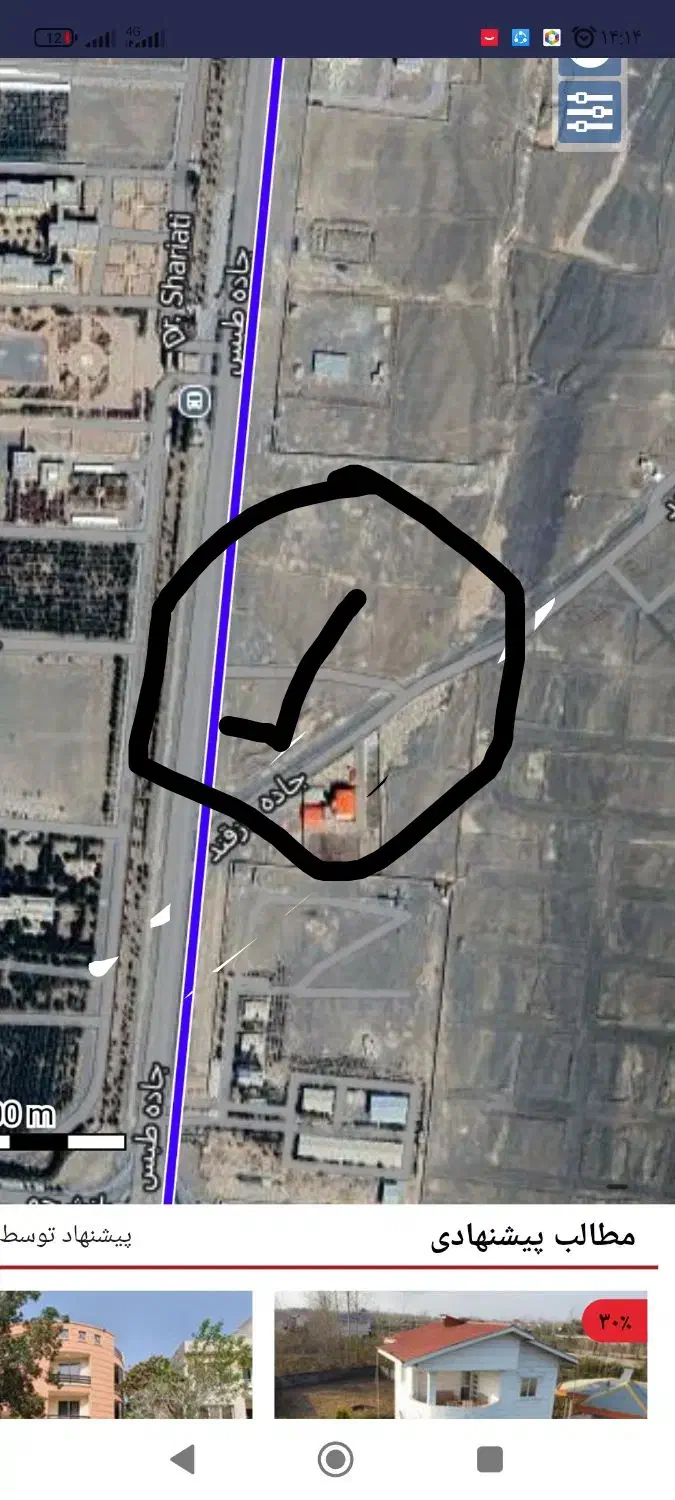This screenshot has width=675, height=1500.
Task: Open the suggested villa card with 30% badge
Action: 461,1355
